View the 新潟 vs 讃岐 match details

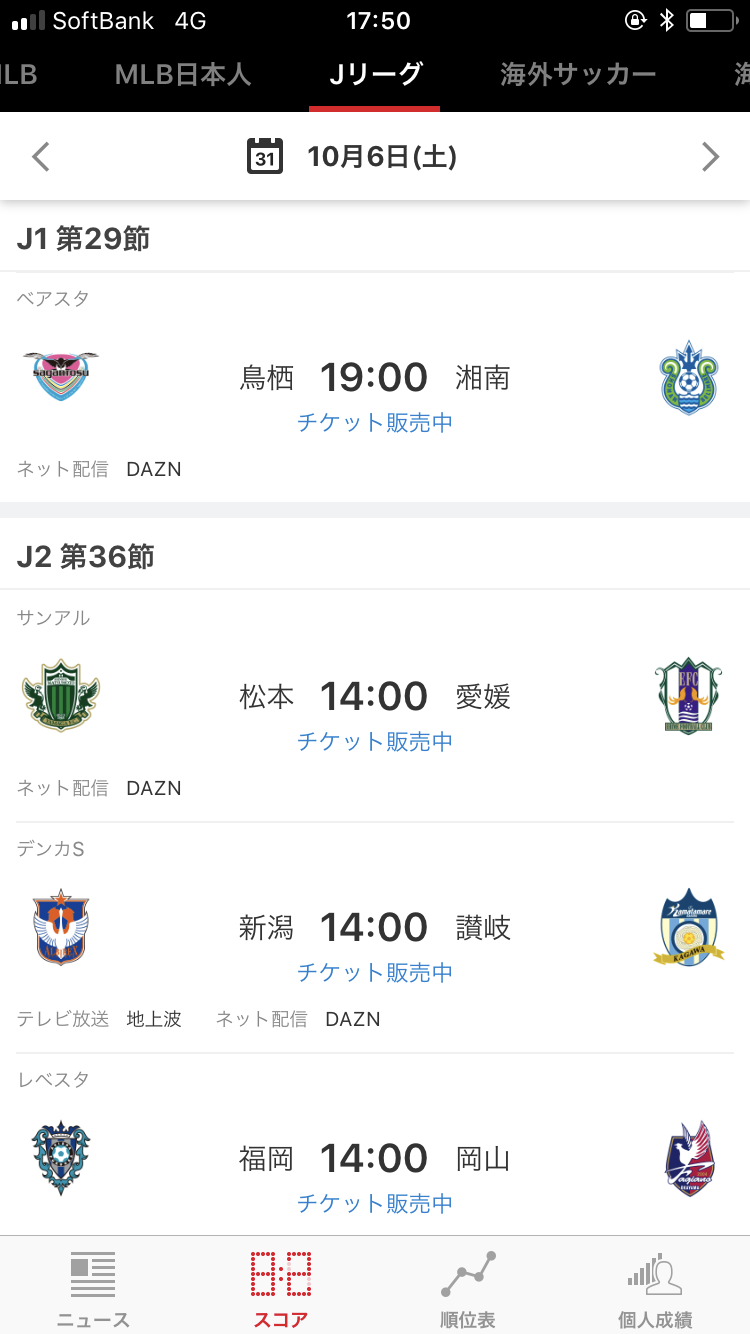click(374, 927)
